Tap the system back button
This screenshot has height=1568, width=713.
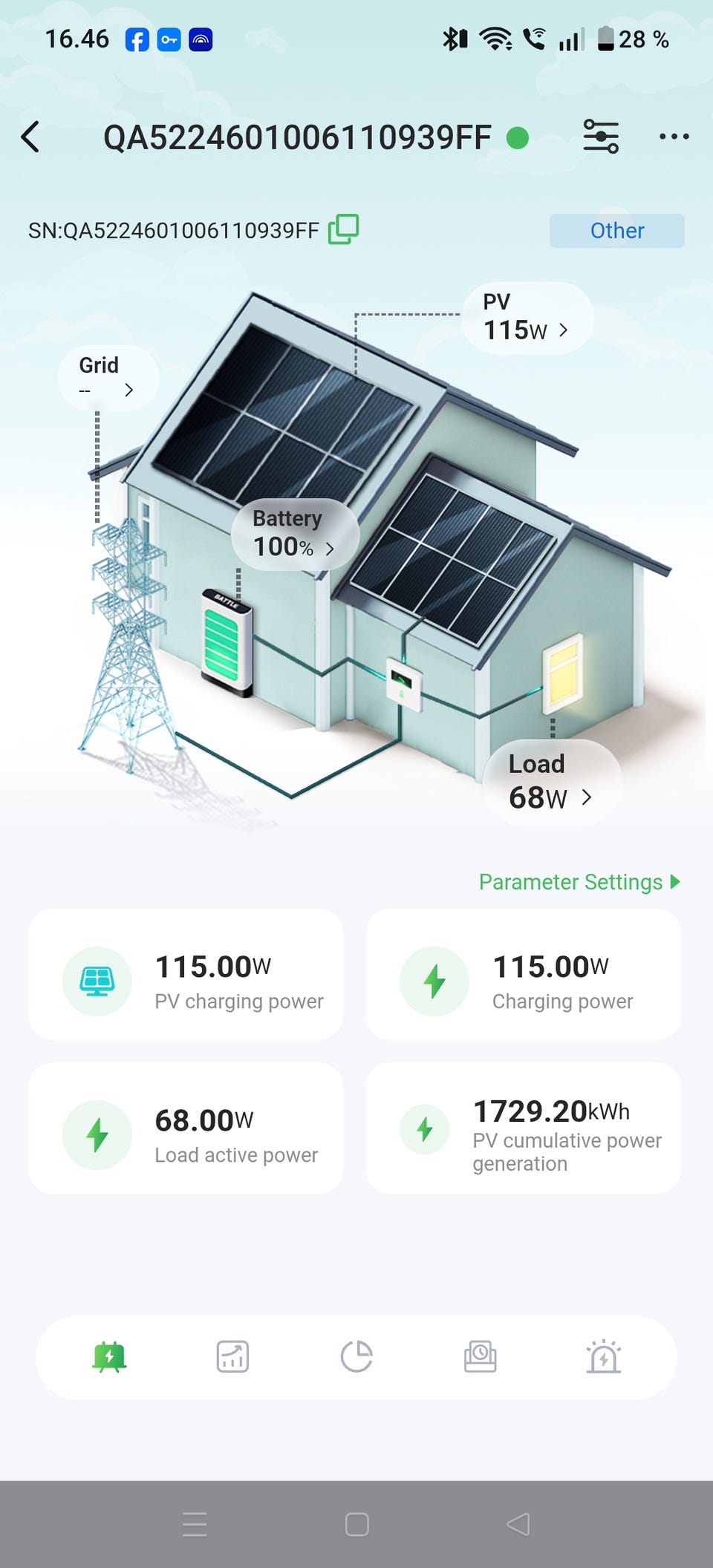tap(518, 1524)
